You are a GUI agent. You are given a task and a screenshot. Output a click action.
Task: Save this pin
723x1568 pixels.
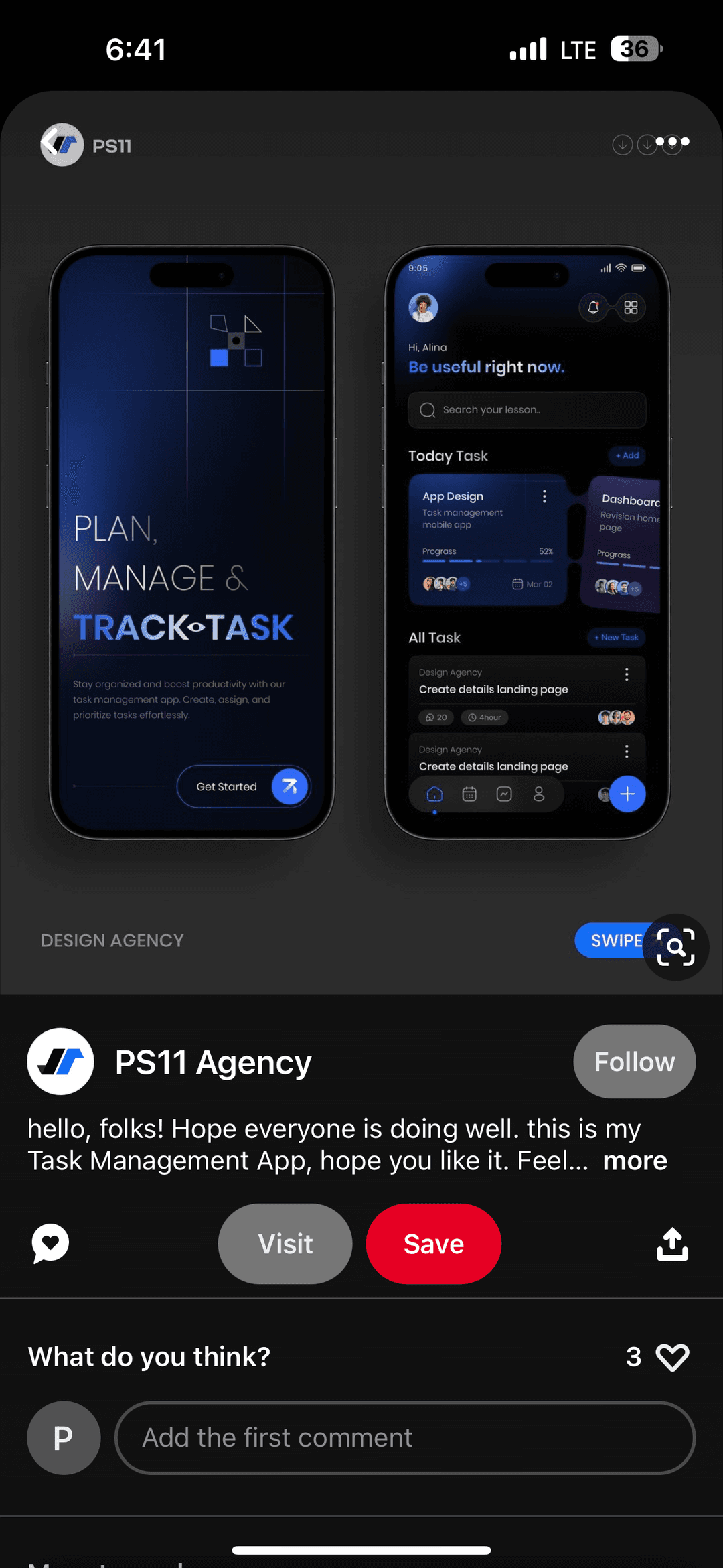(433, 1244)
